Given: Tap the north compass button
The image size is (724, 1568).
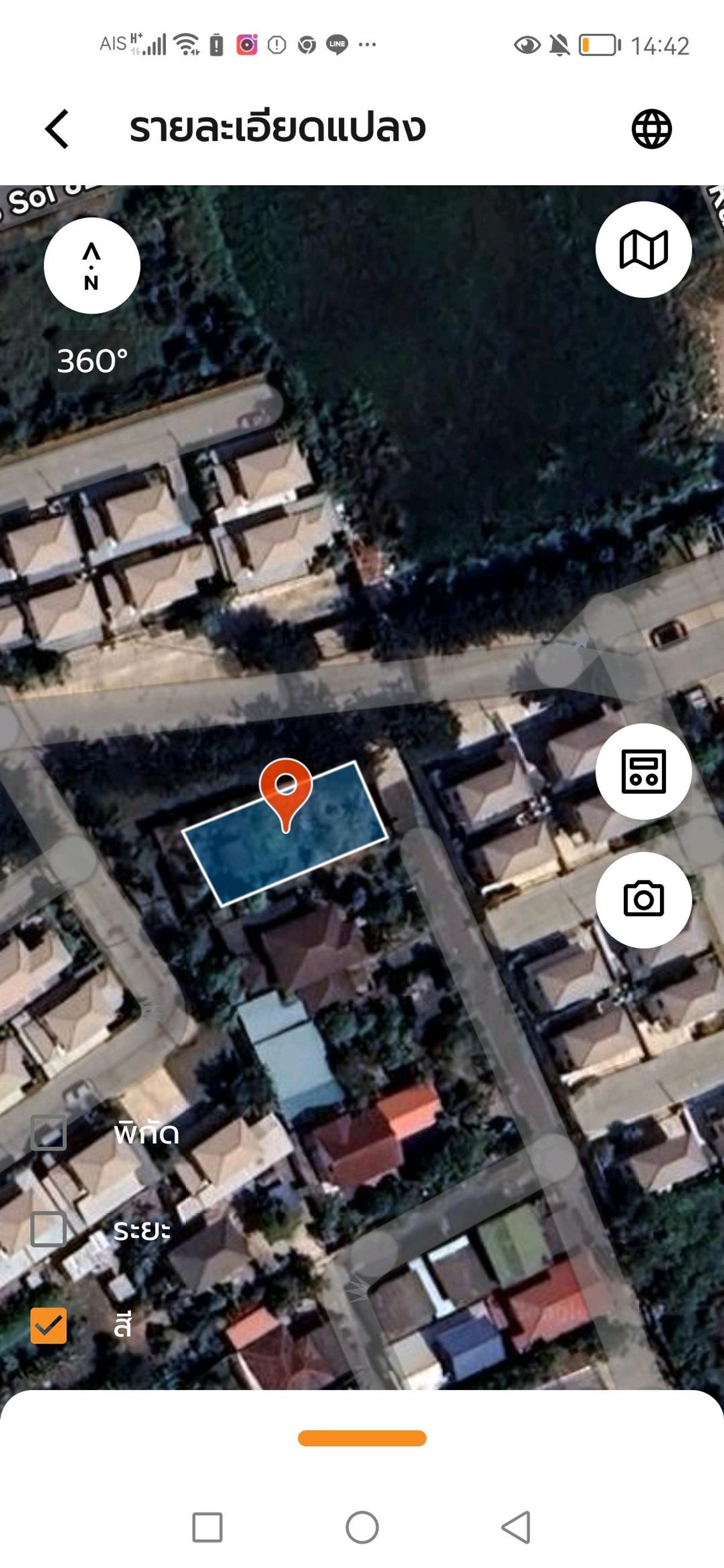Looking at the screenshot, I should click(x=92, y=265).
